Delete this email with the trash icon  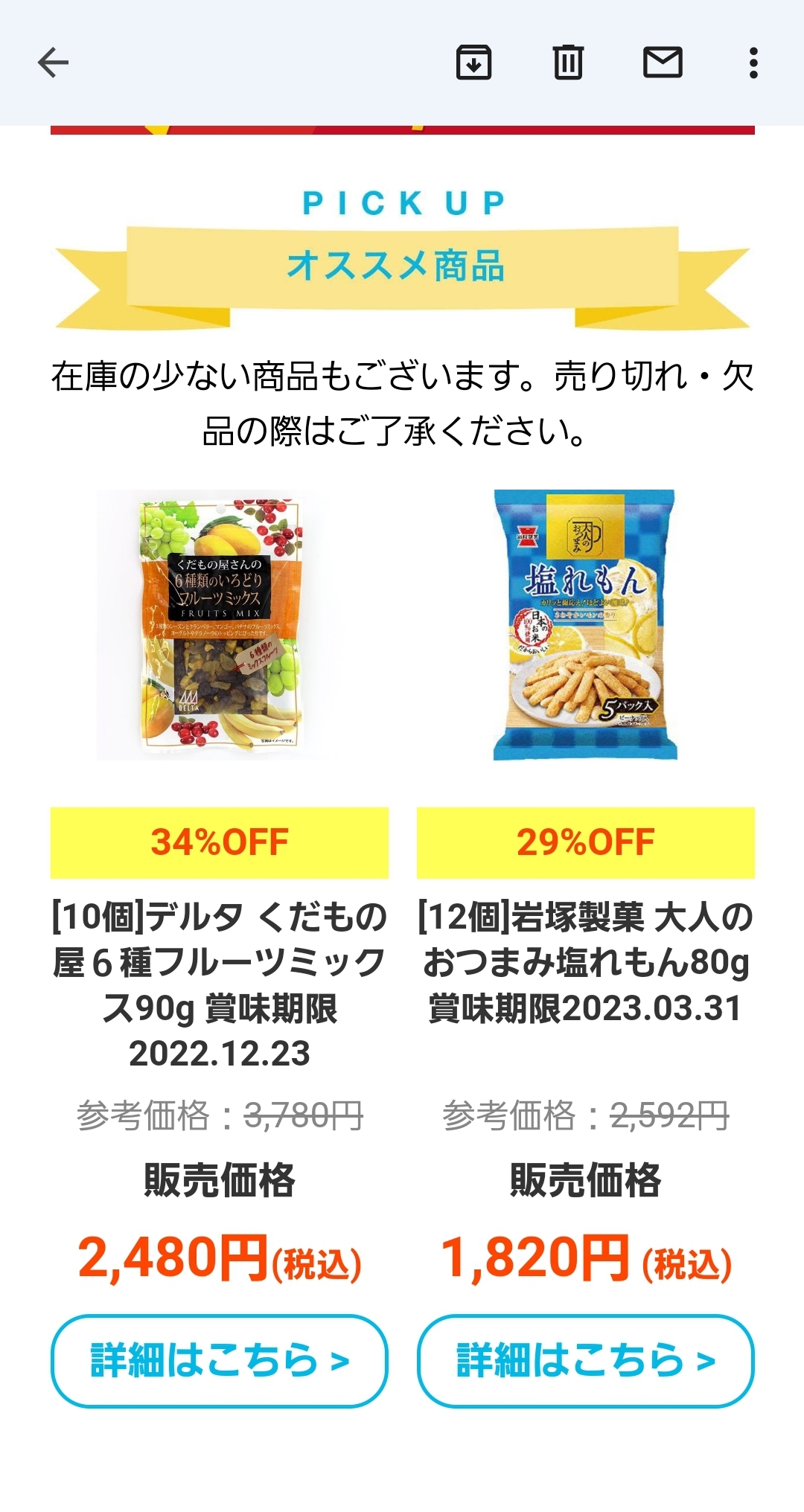(x=568, y=63)
